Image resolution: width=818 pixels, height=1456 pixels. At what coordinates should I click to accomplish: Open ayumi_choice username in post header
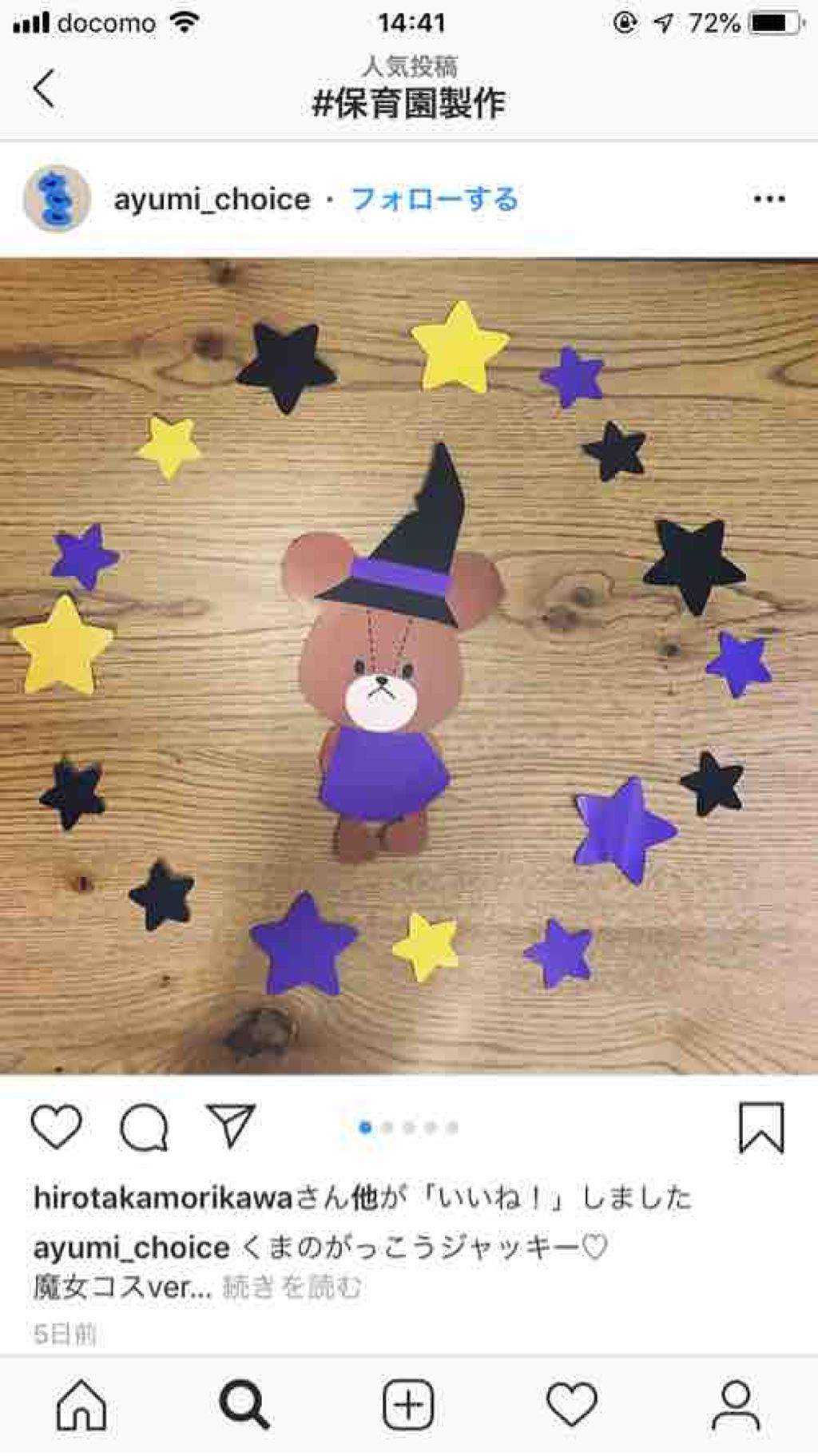(x=212, y=199)
